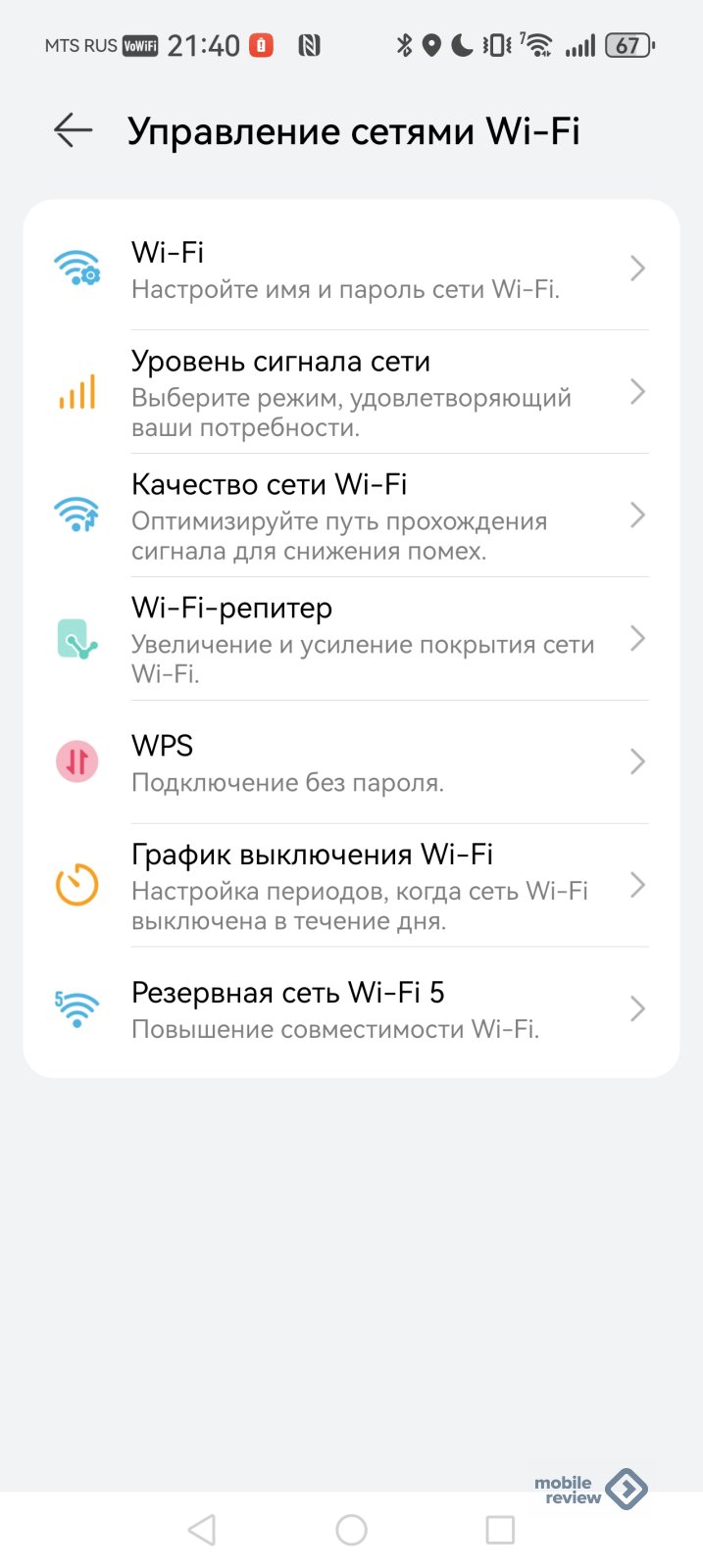This screenshot has height=1568, width=703.
Task: Go back from Wi-Fi network management
Action: 73,130
